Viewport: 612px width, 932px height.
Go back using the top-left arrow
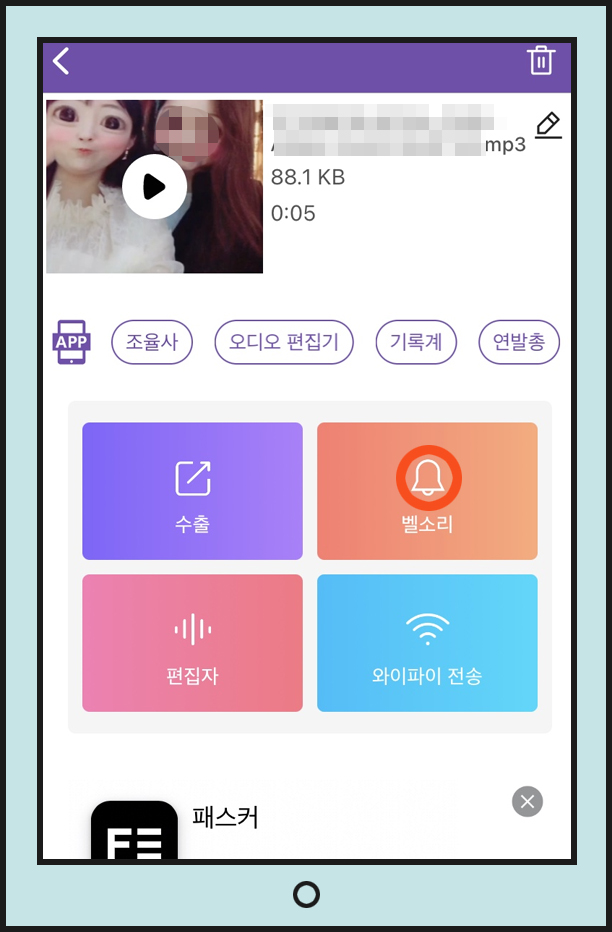click(62, 61)
